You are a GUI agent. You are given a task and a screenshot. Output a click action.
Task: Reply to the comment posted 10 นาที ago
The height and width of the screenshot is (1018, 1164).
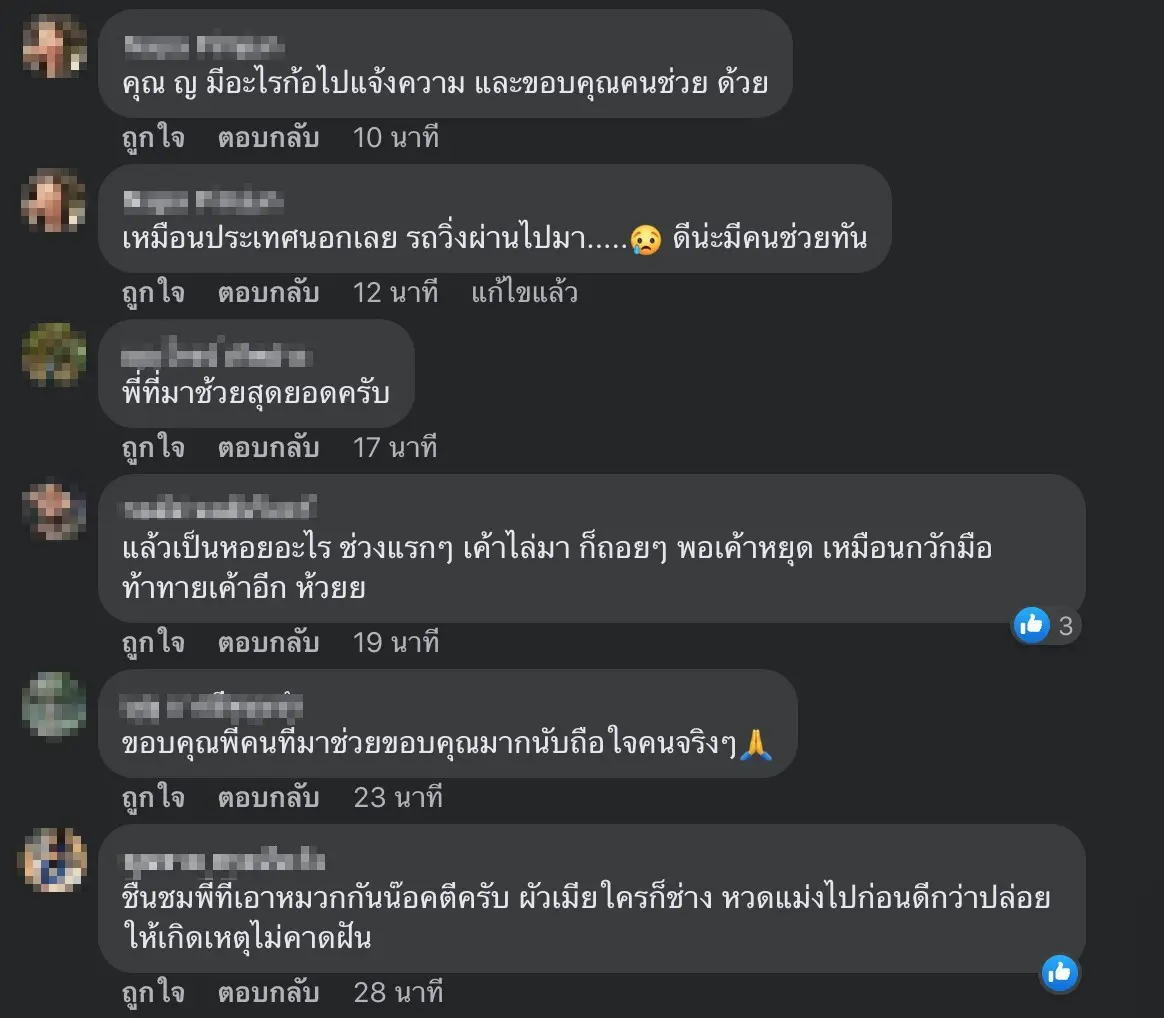[x=268, y=138]
